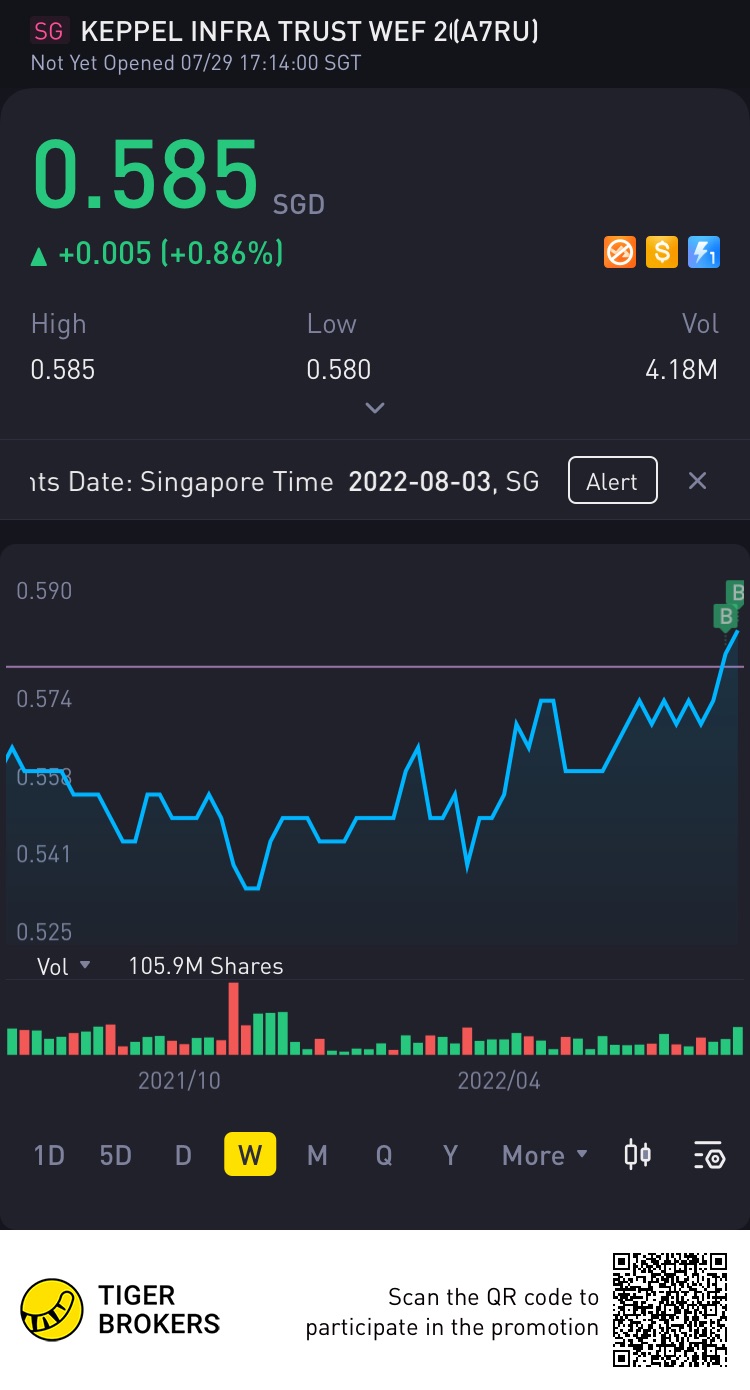Open chart settings icon
This screenshot has height=1390, width=750.
point(709,1155)
